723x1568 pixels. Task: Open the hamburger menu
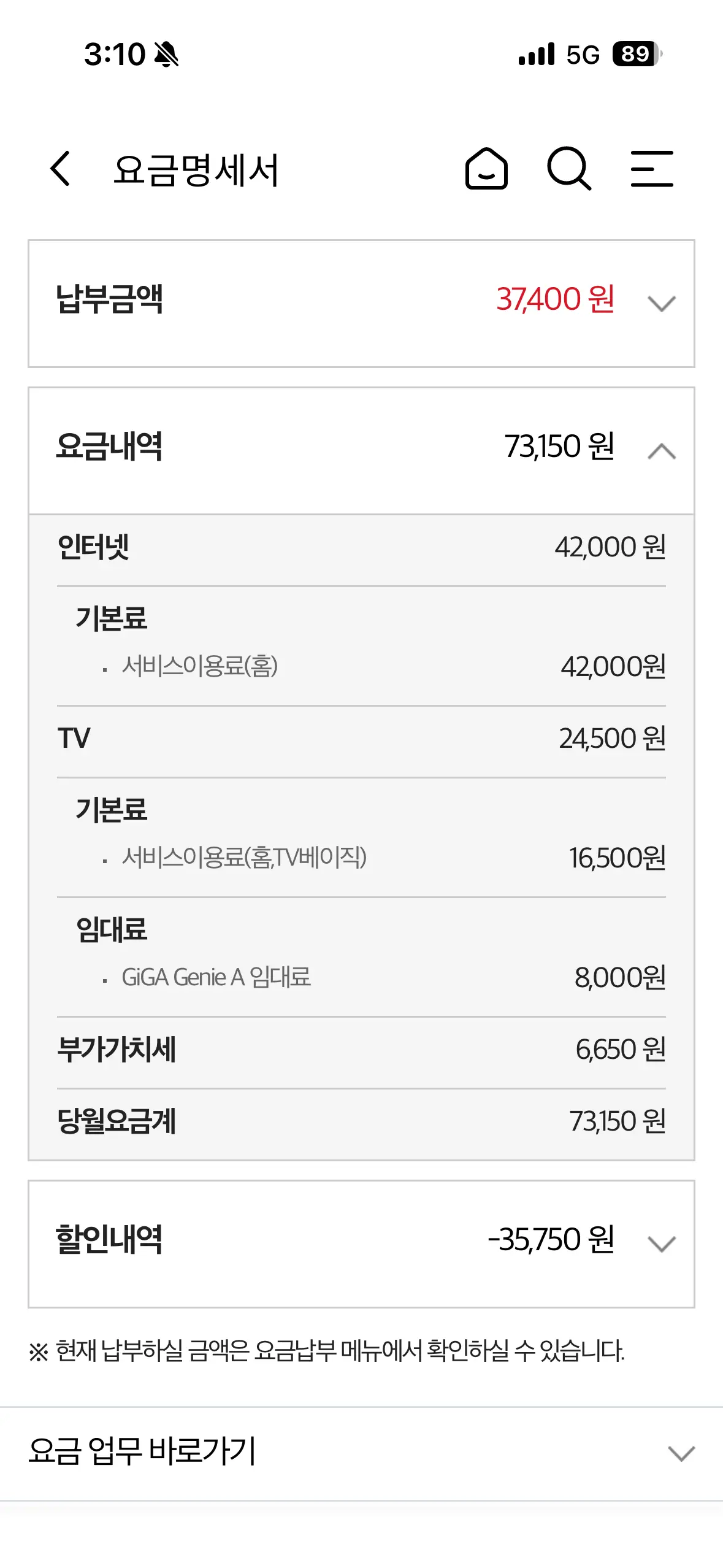[652, 168]
